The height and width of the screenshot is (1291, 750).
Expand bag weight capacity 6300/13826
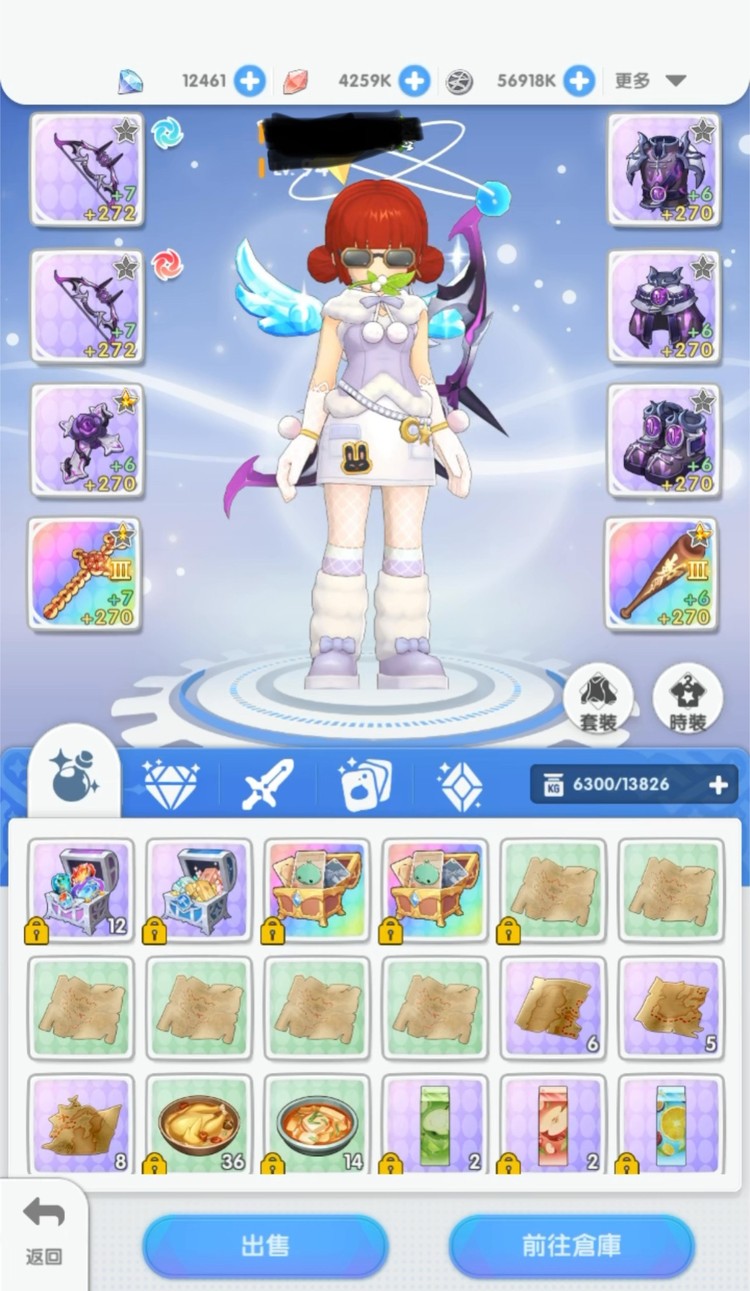pos(718,785)
